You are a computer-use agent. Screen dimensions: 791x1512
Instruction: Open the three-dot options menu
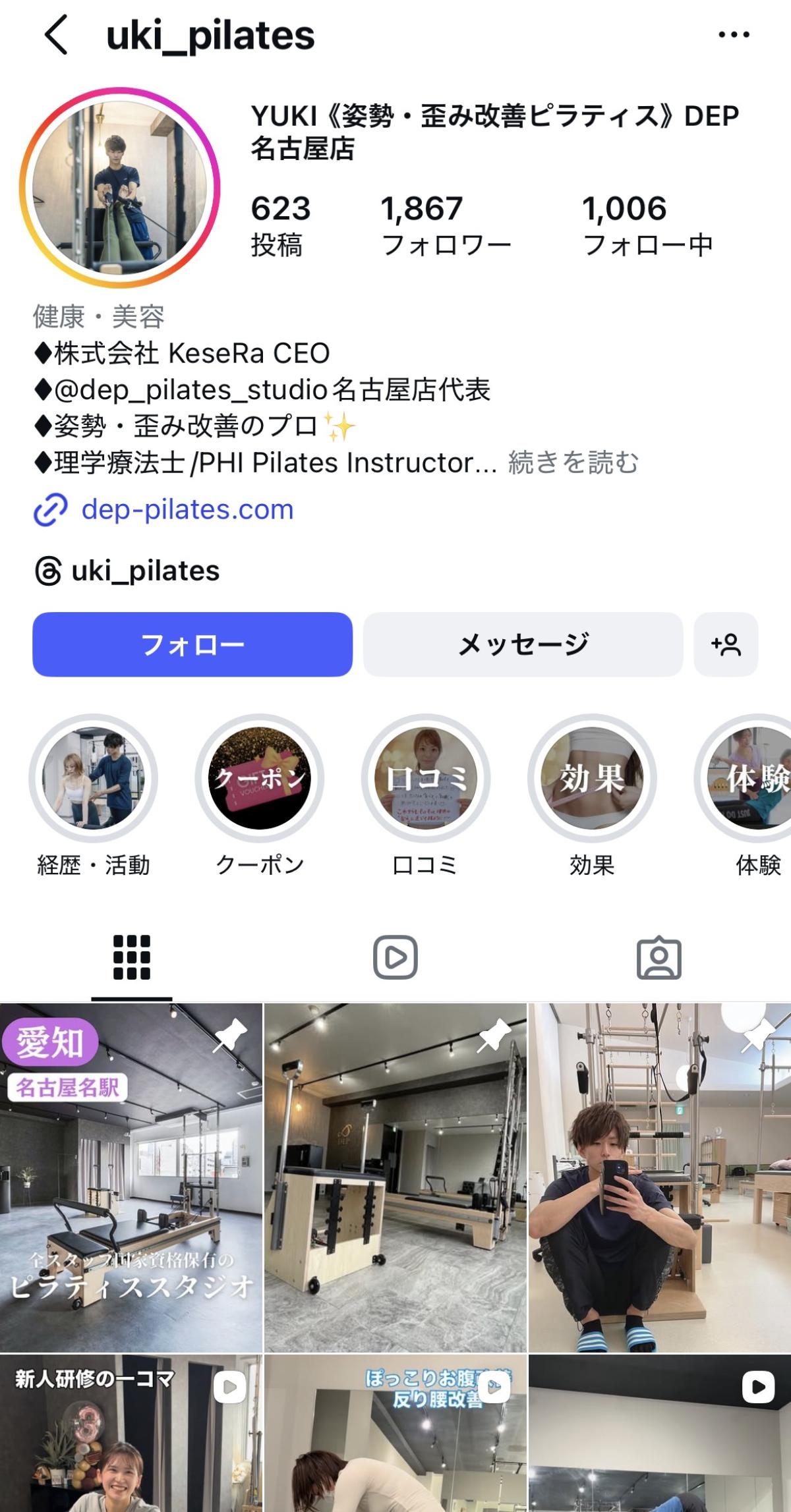(734, 35)
